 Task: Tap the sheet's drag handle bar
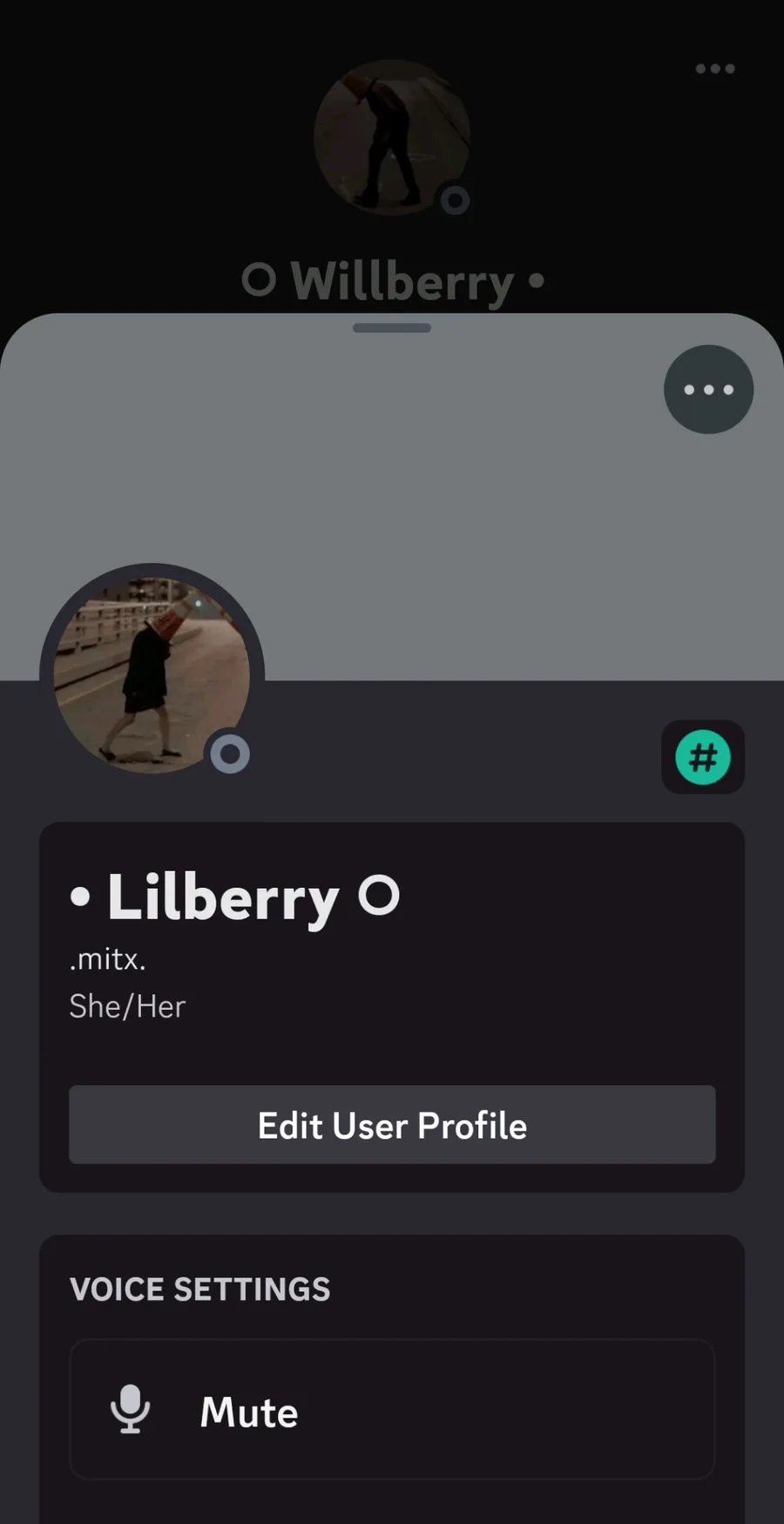392,329
